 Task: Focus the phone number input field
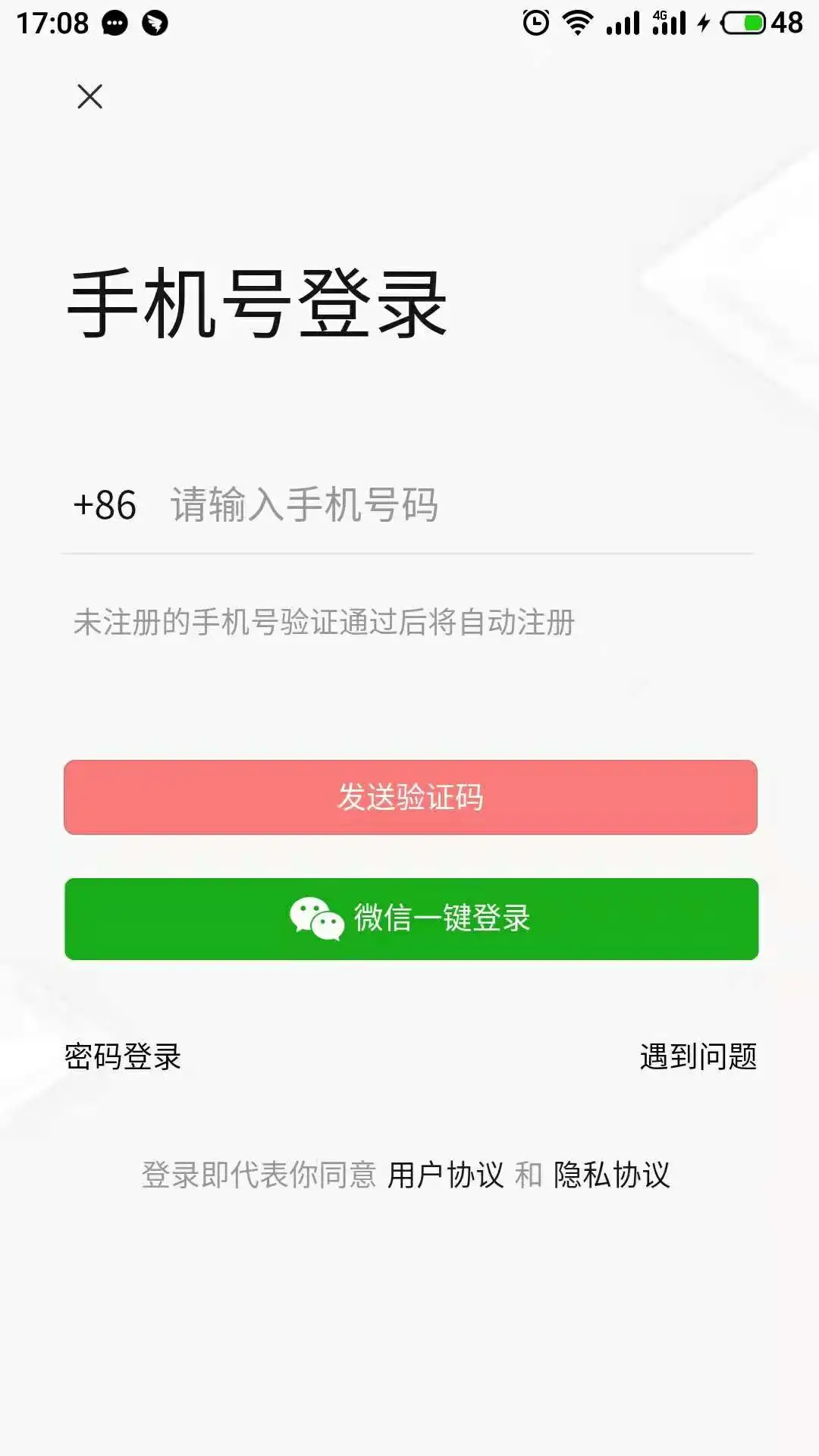pos(455,505)
